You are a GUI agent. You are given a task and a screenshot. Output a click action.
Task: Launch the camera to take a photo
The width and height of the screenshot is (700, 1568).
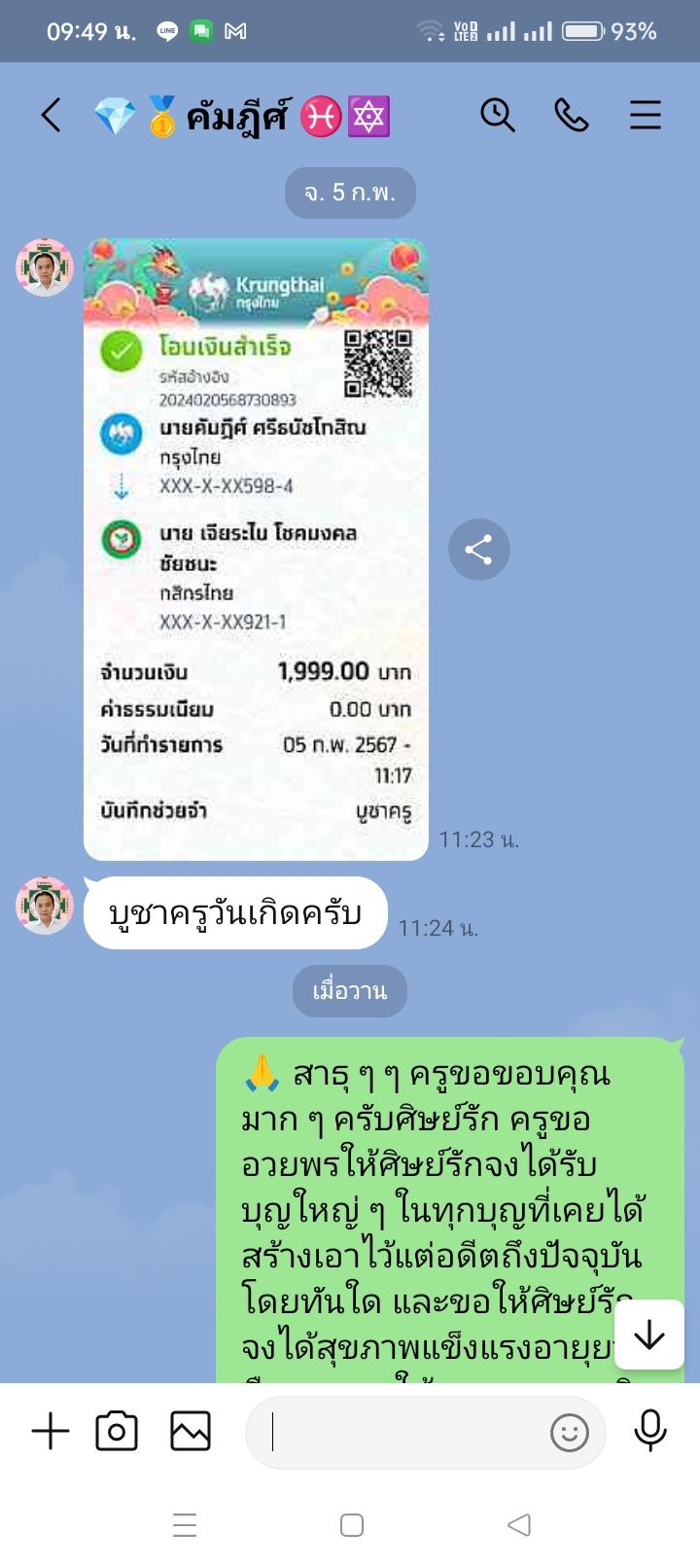point(117,1432)
